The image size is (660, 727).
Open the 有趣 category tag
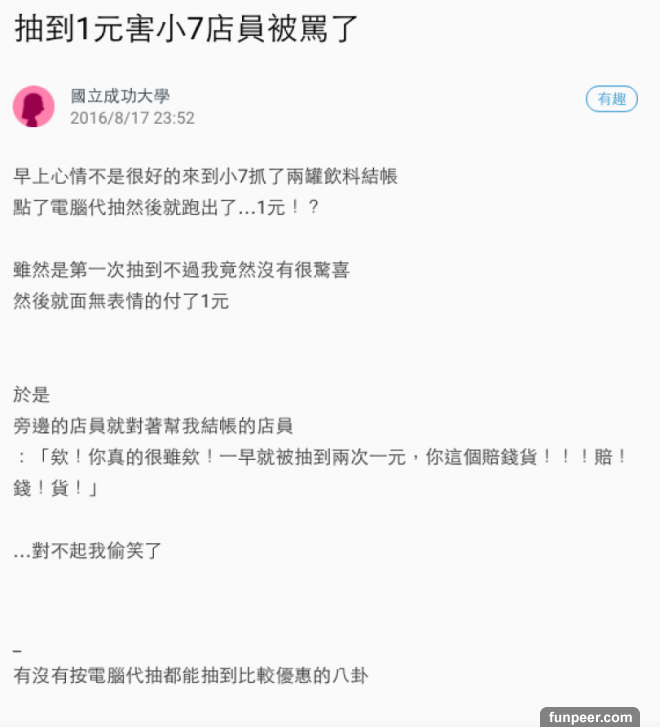tap(611, 98)
